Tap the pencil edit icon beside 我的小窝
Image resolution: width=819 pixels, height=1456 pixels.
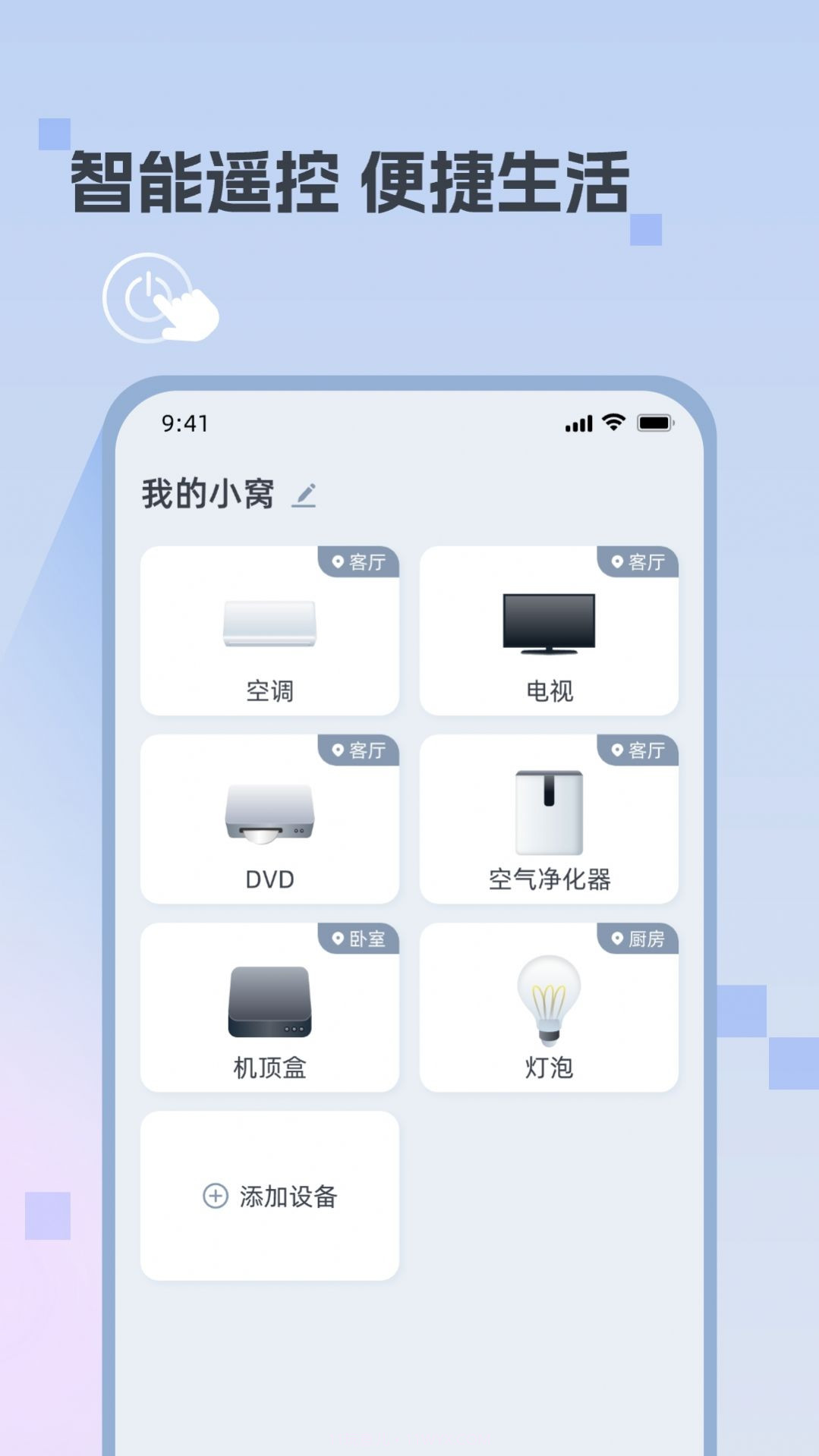pos(305,494)
